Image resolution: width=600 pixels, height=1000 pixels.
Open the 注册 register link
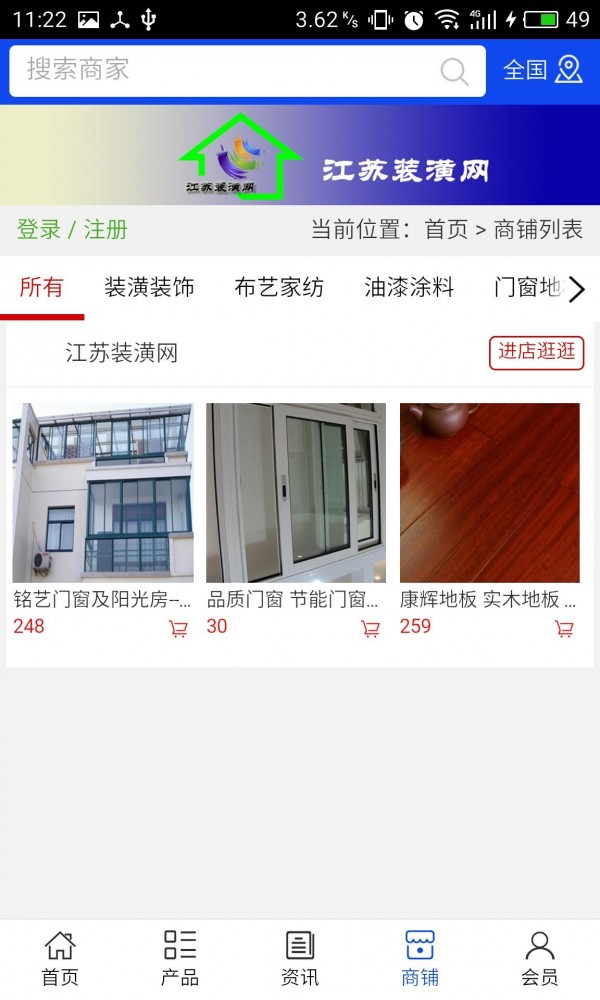(106, 229)
